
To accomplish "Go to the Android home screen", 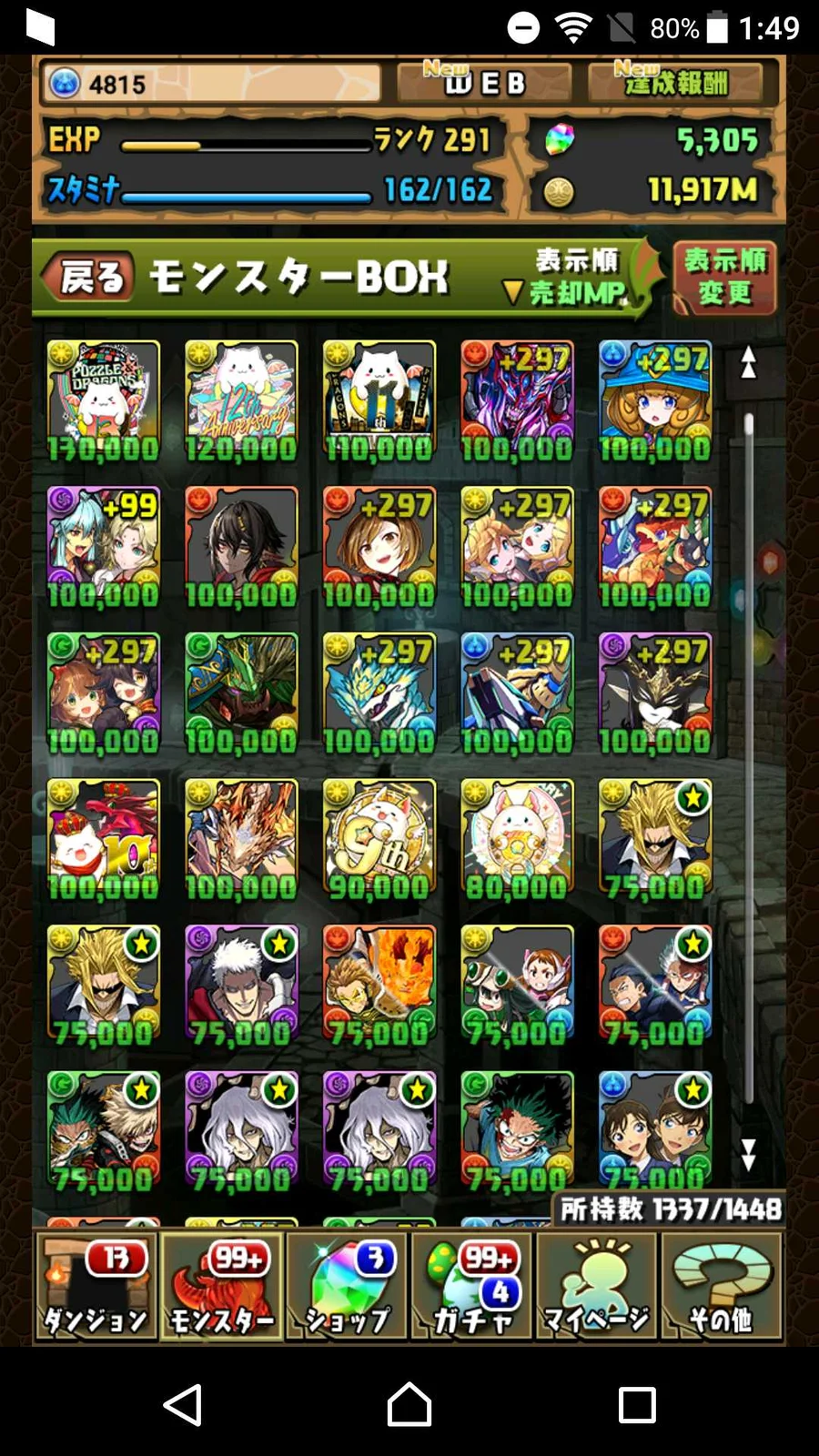I will click(x=409, y=1404).
